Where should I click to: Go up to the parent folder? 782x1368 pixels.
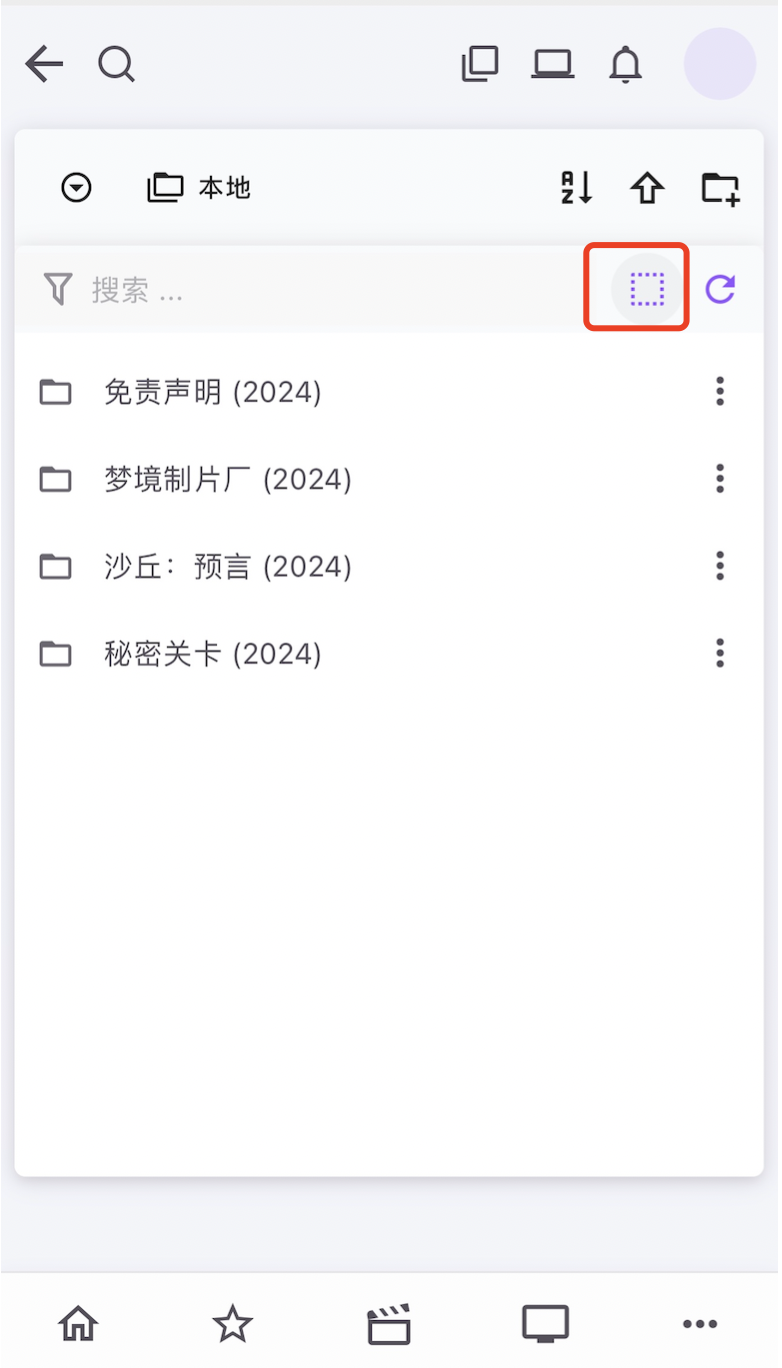[x=647, y=188]
